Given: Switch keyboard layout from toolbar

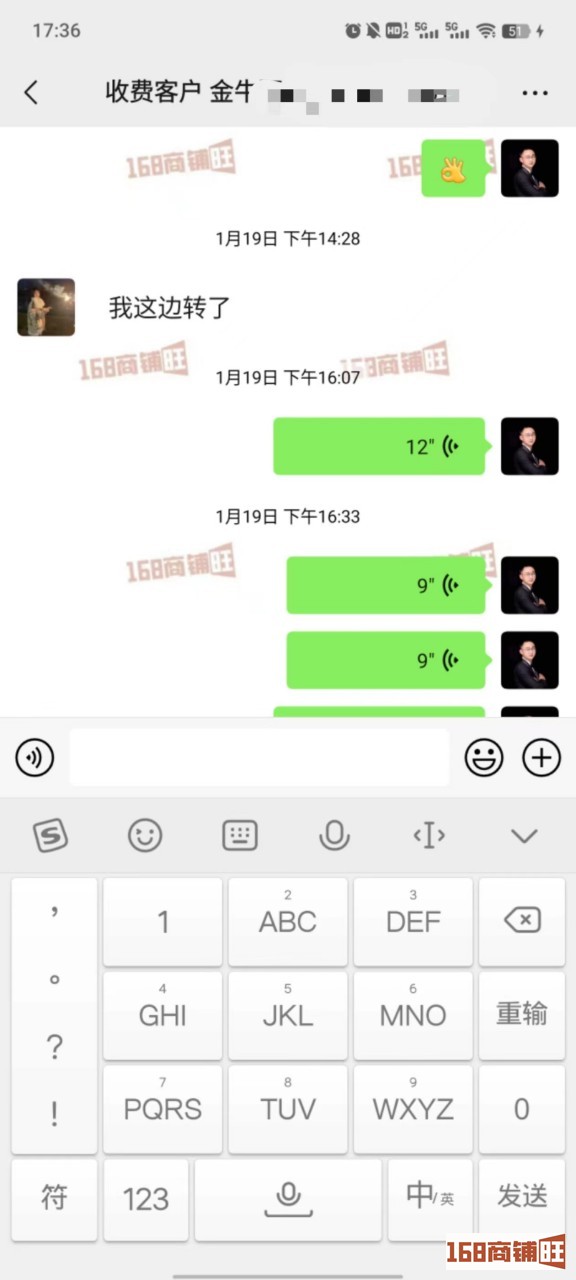Looking at the screenshot, I should [240, 835].
